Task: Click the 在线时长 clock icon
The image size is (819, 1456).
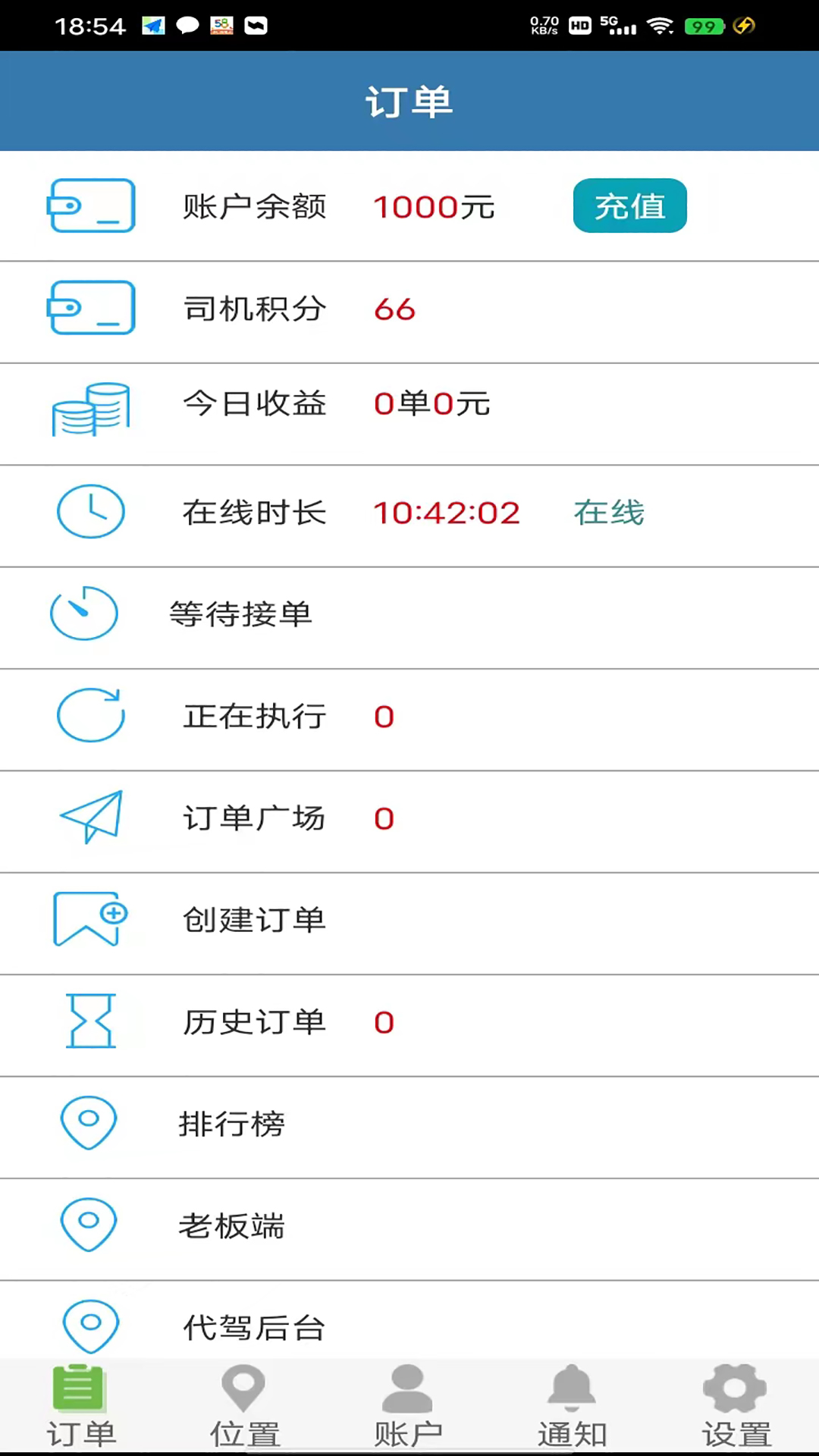Action: (x=90, y=512)
